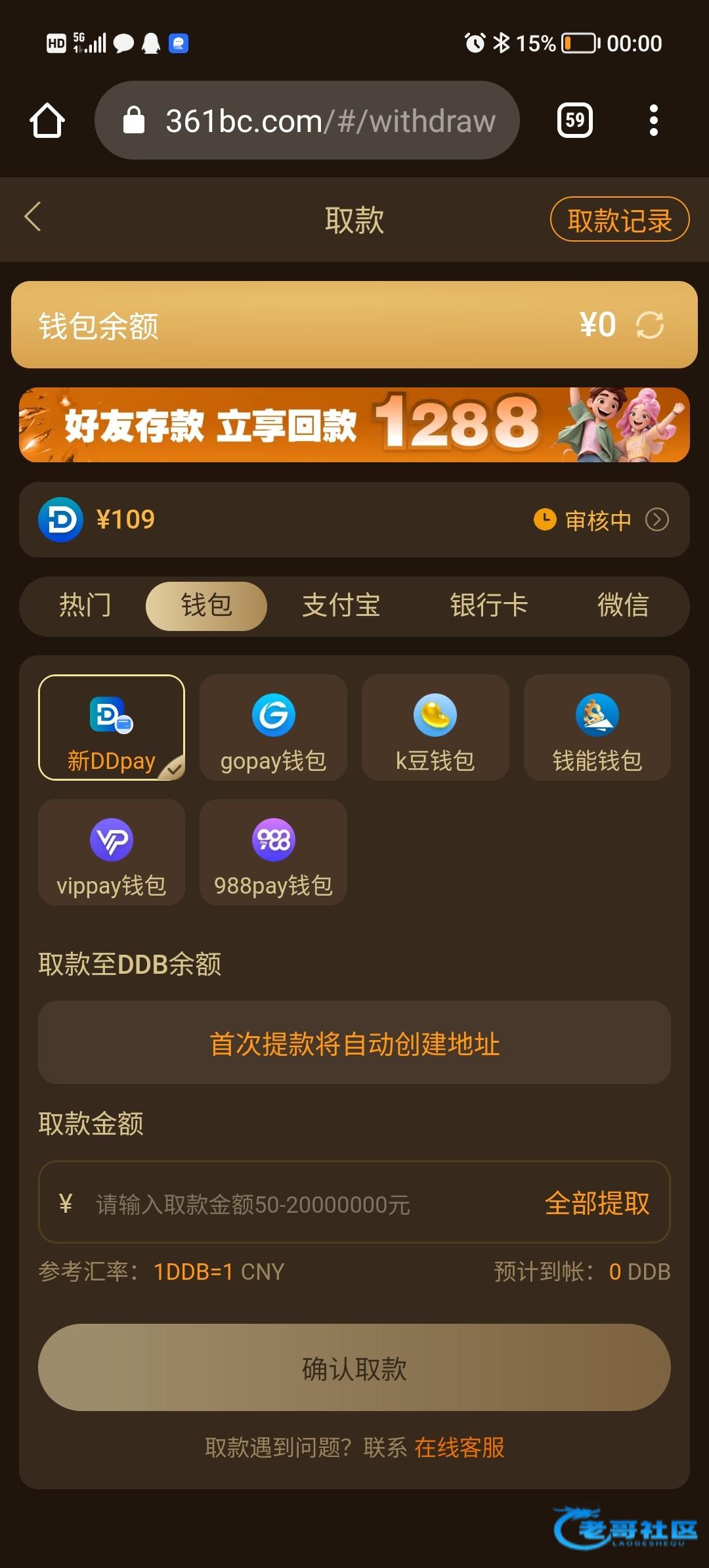Open the browser overflow menu
Viewport: 709px width, 1568px height.
tap(653, 120)
